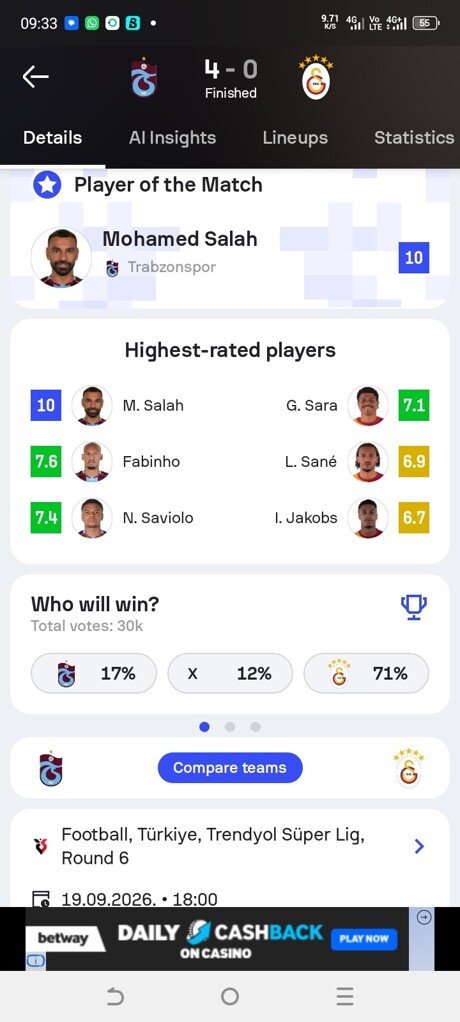The height and width of the screenshot is (1022, 460).
Task: Go back using the header arrow
Action: point(35,77)
